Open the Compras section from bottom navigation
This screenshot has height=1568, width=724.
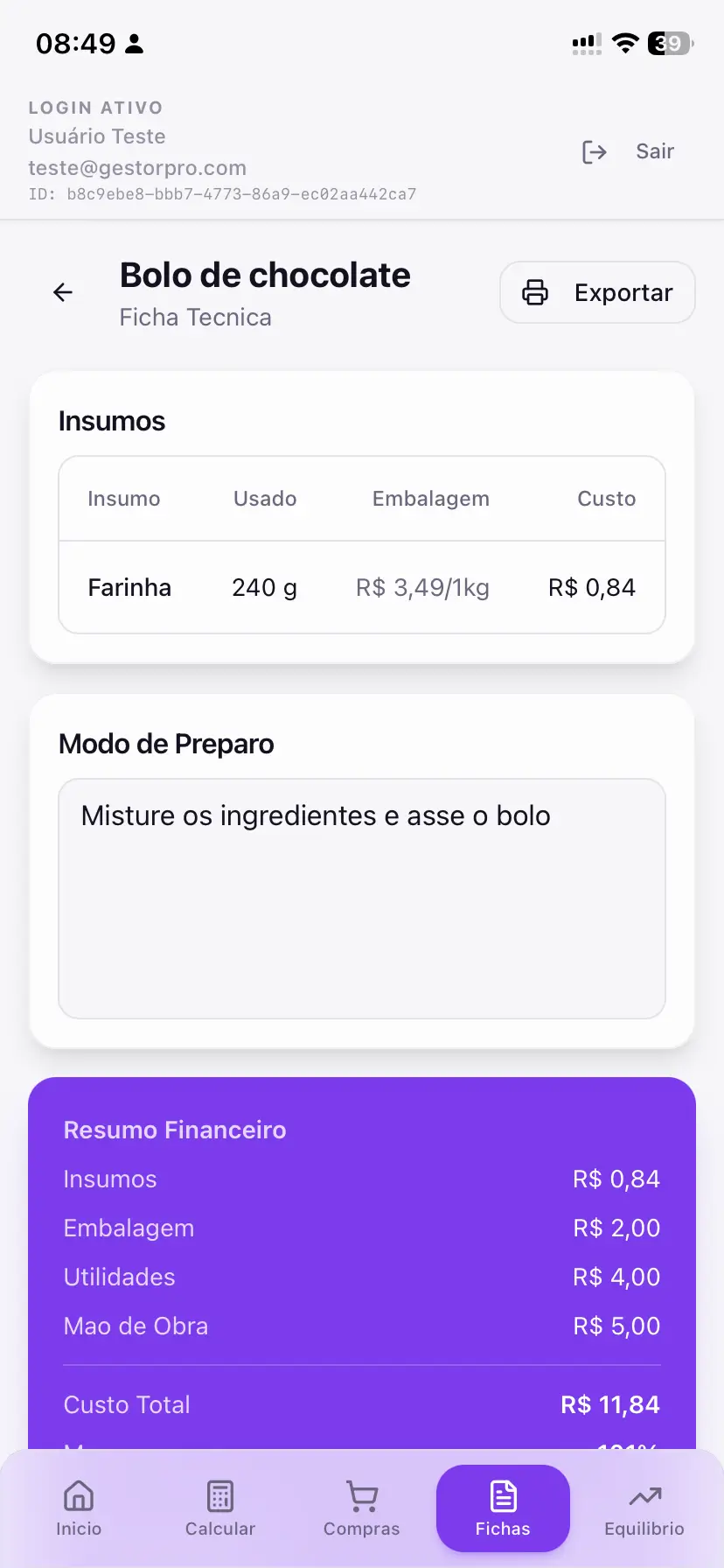(x=361, y=1508)
